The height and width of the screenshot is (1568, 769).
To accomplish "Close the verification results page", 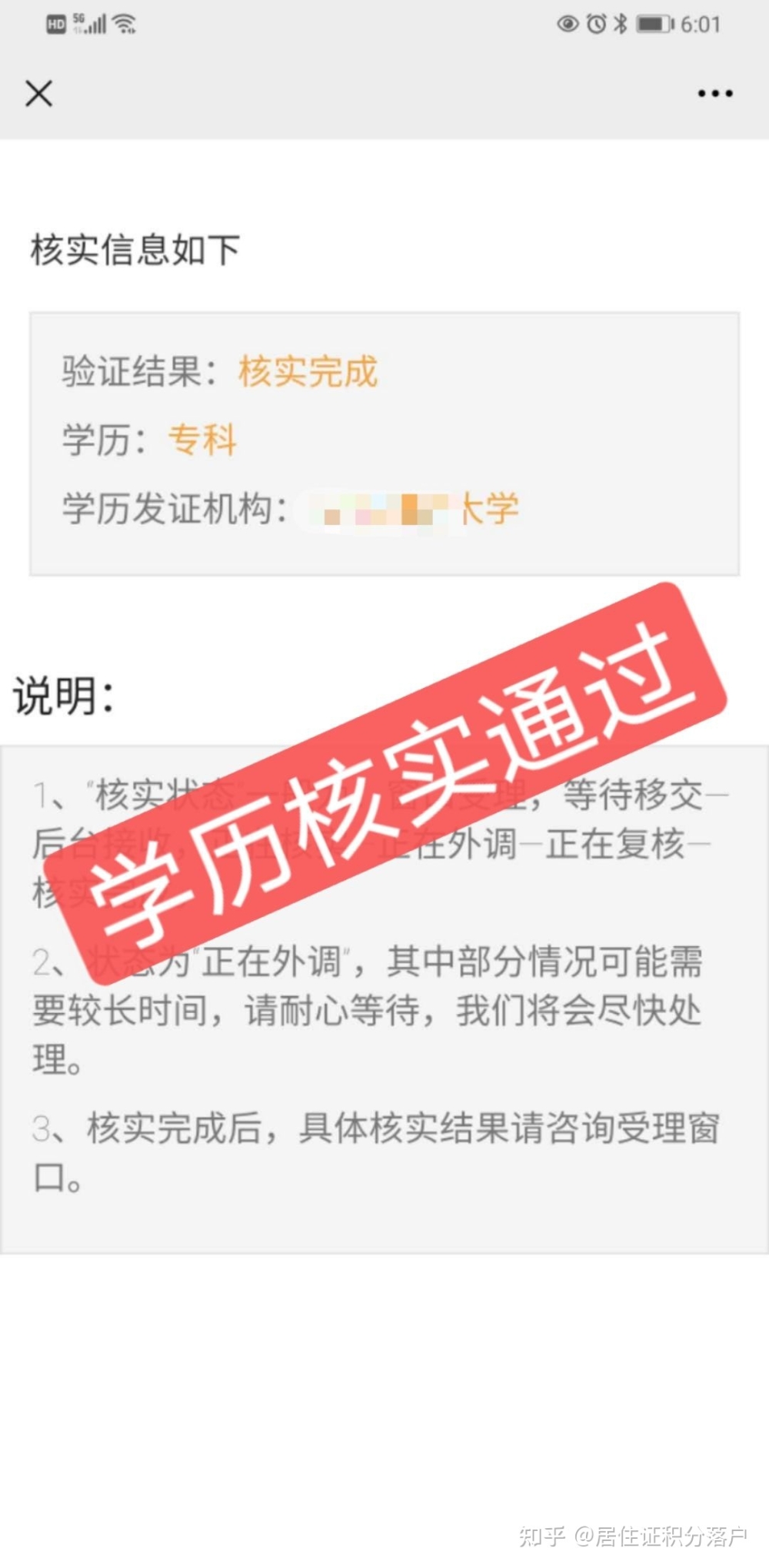I will click(38, 94).
